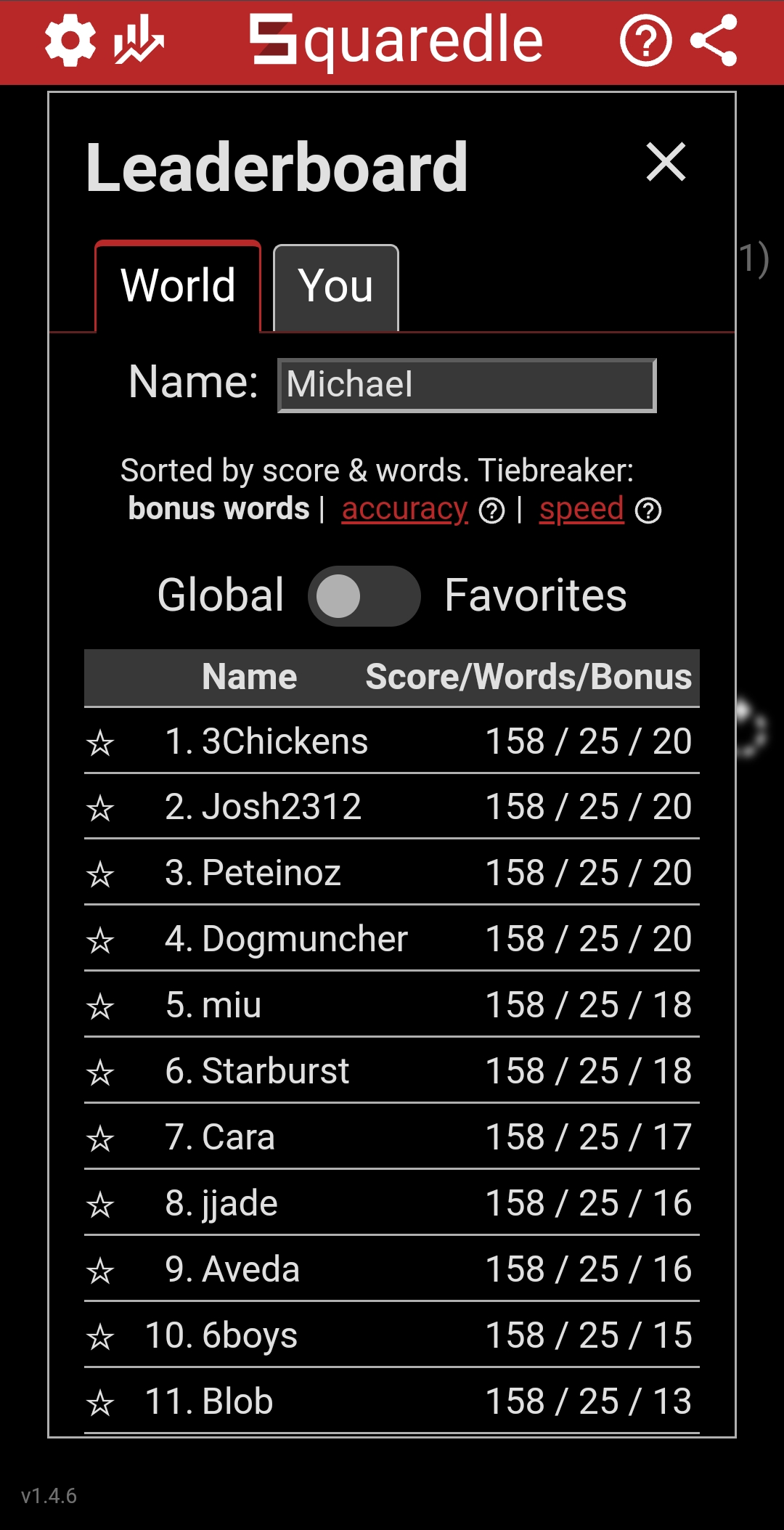This screenshot has width=784, height=1530.
Task: Show help info next to accuracy
Action: coord(491,511)
